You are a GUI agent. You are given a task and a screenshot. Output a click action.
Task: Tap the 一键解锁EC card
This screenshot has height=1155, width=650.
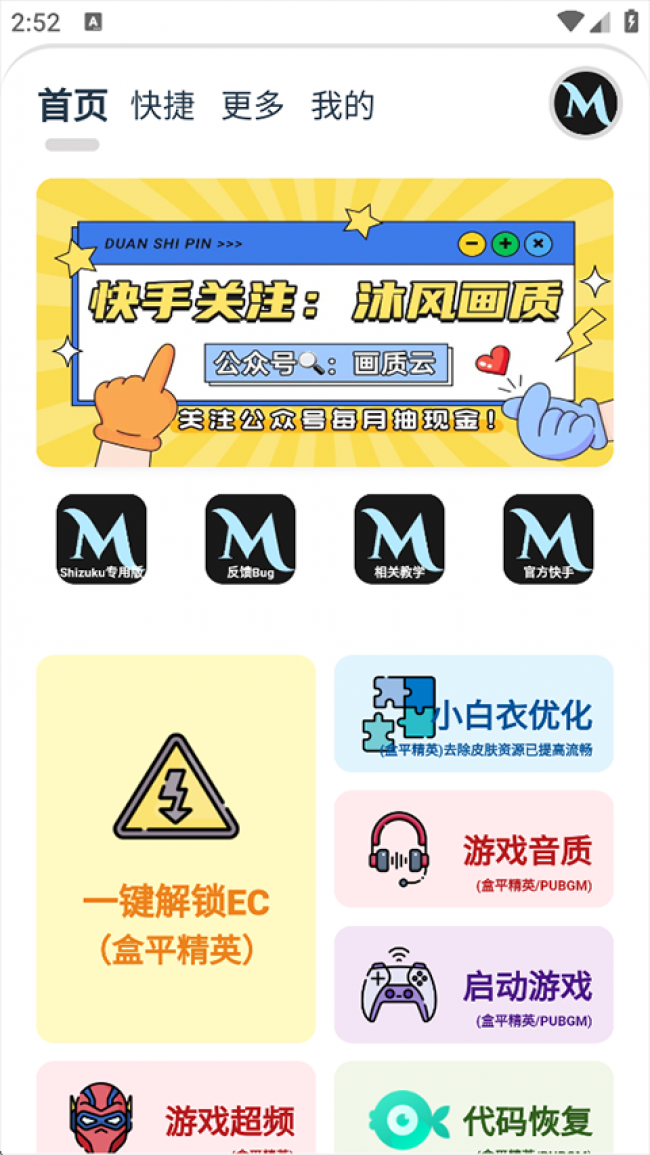click(x=176, y=849)
